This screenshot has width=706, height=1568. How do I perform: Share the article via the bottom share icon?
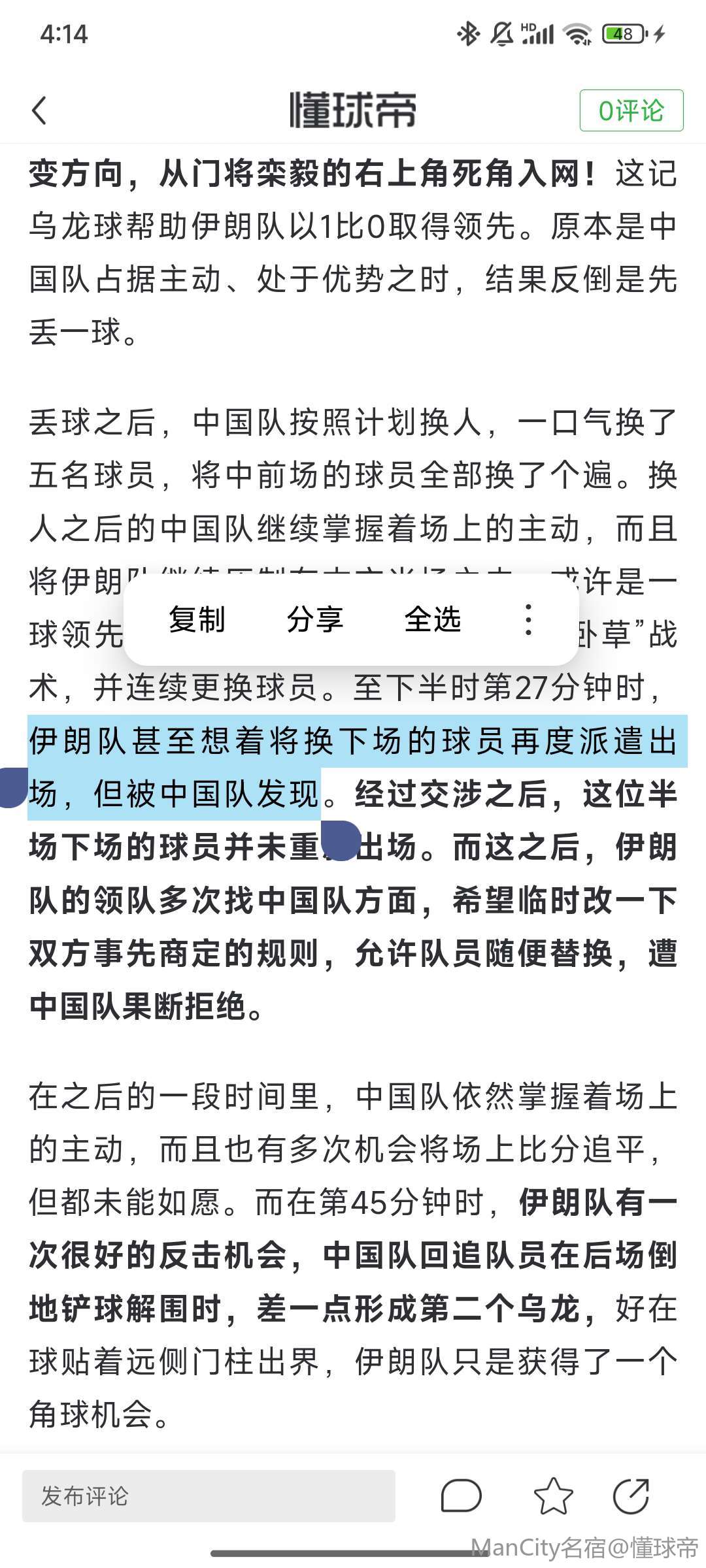click(631, 1495)
